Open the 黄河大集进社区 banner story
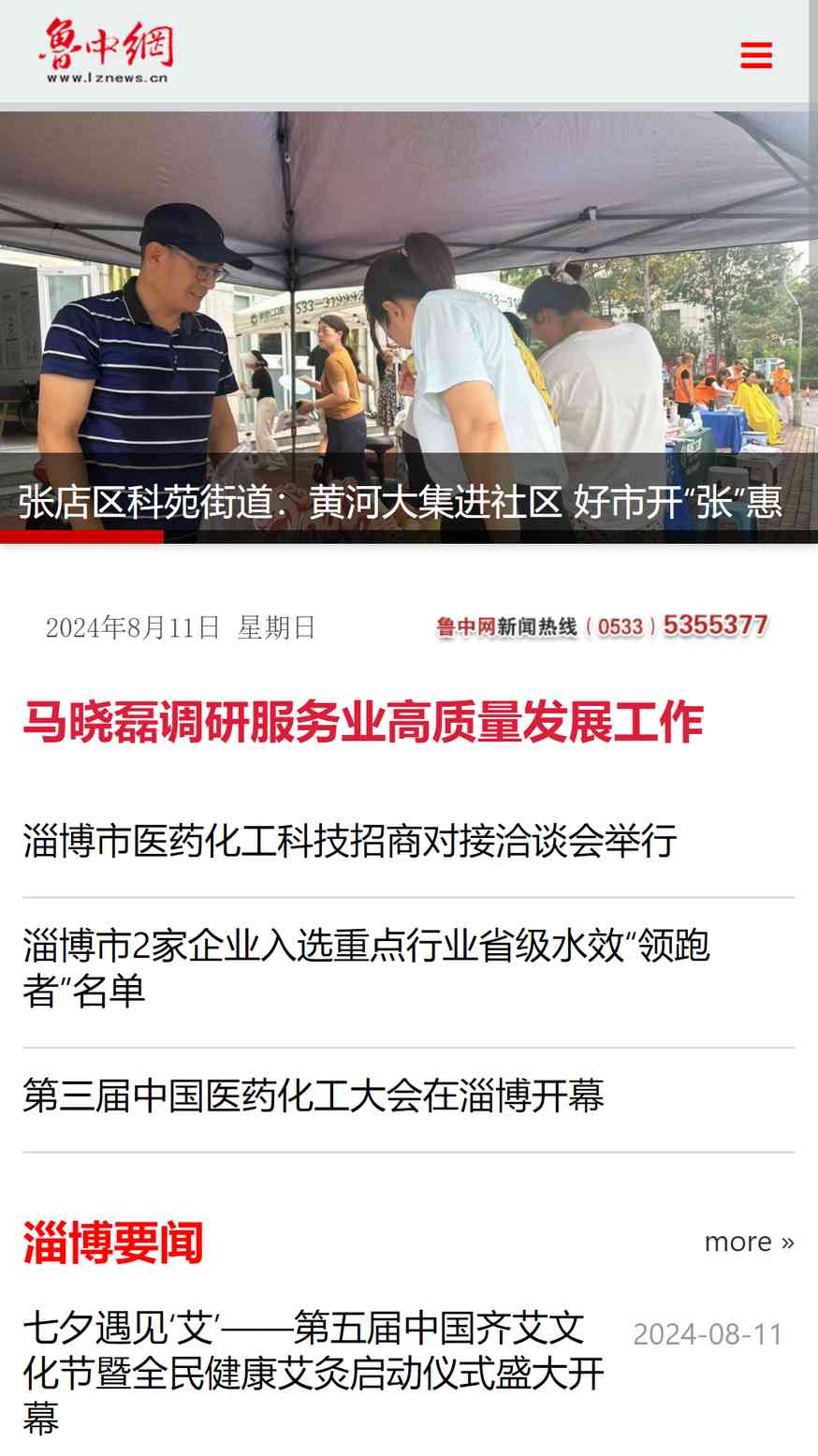 [401, 503]
